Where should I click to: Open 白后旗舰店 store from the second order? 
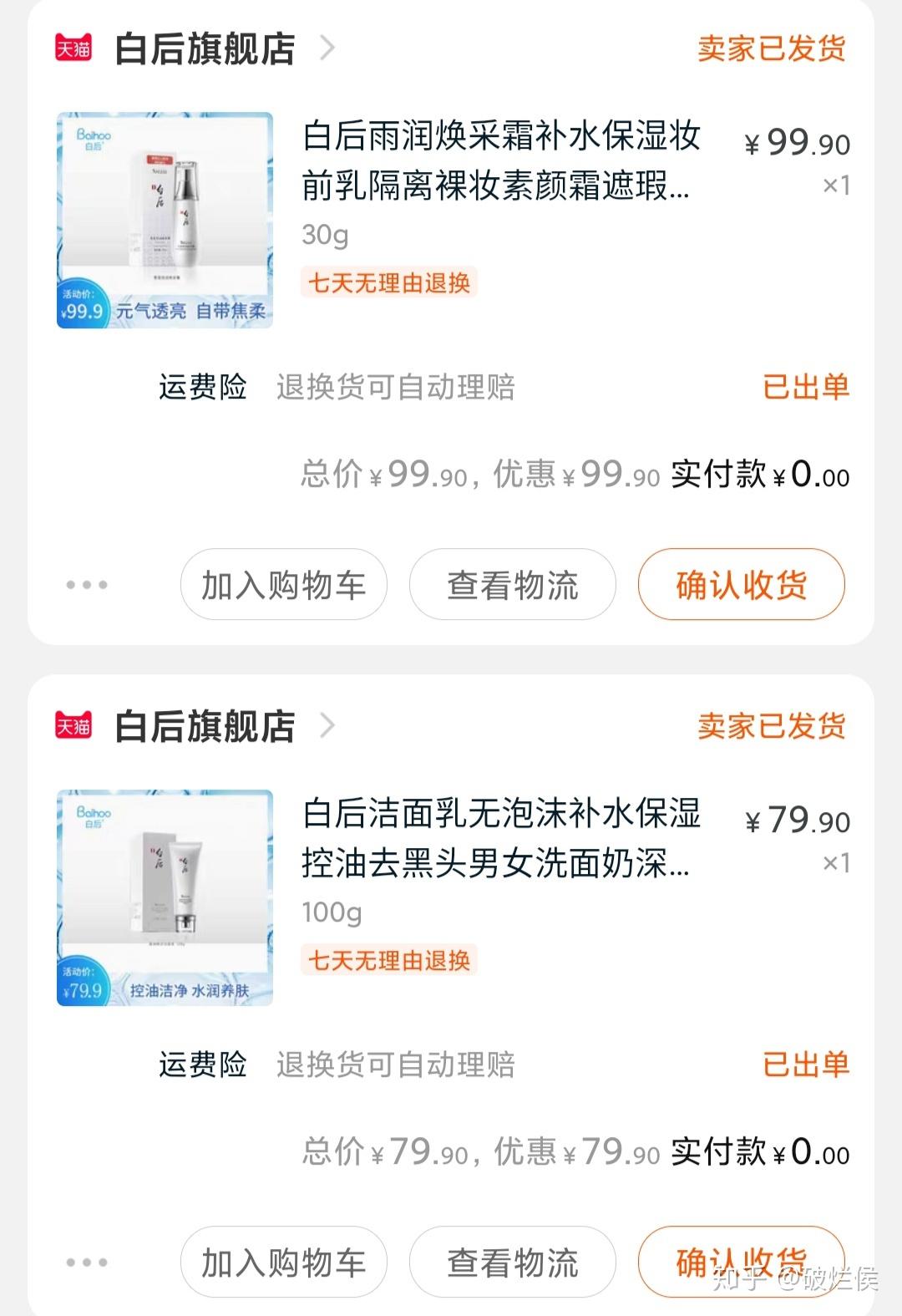coord(205,726)
